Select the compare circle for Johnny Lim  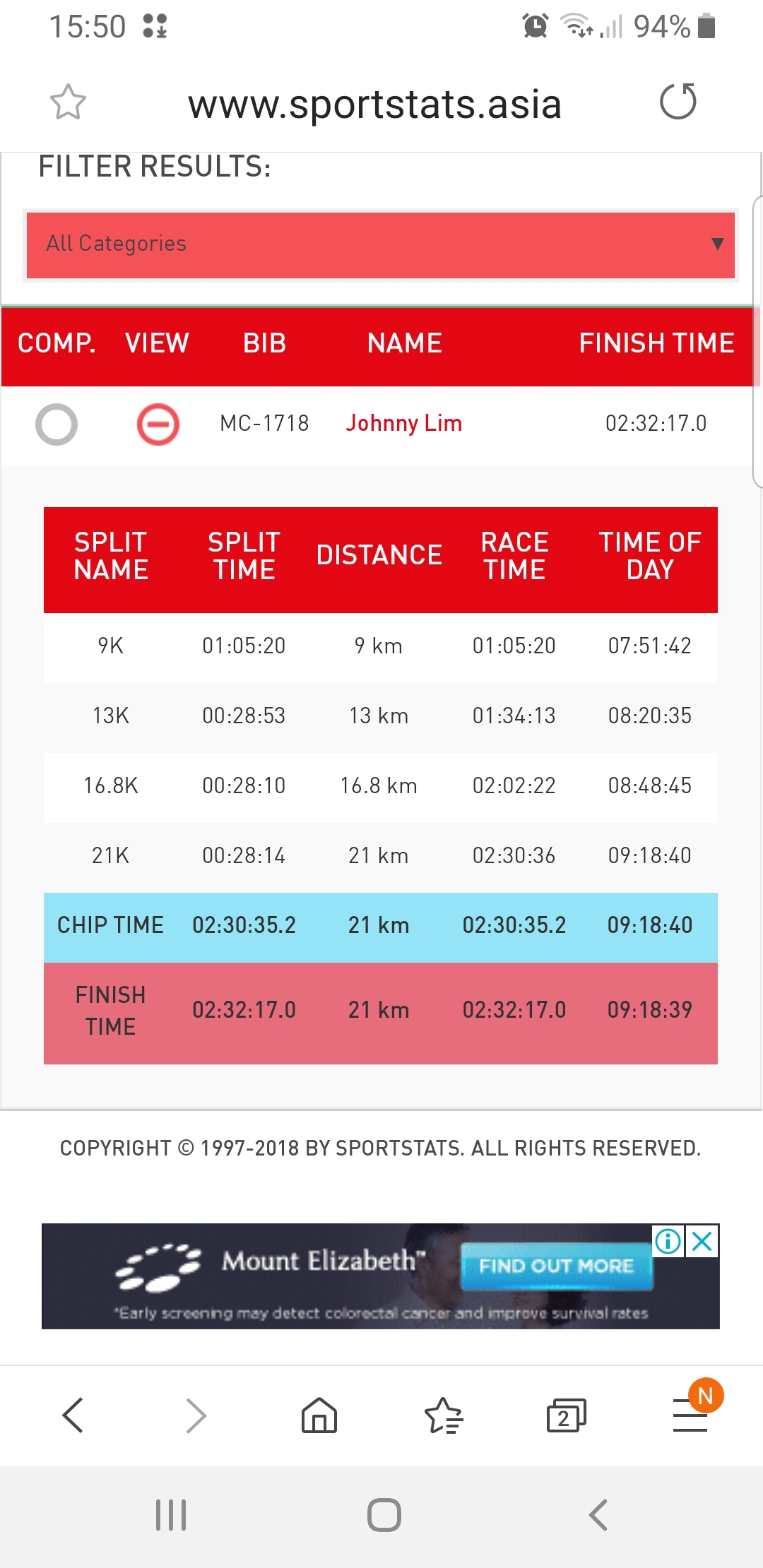click(57, 424)
